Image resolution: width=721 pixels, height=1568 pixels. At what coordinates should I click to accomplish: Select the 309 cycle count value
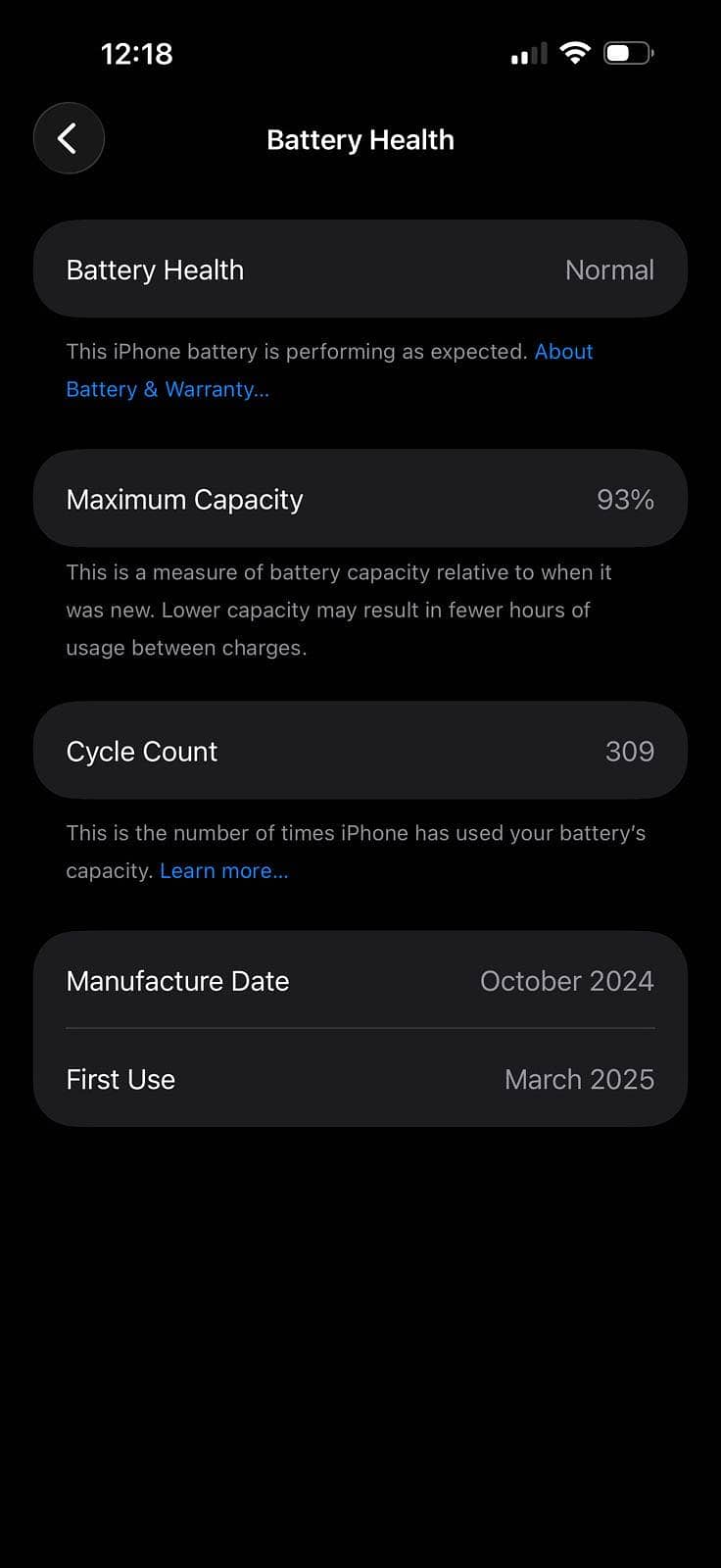coord(630,751)
